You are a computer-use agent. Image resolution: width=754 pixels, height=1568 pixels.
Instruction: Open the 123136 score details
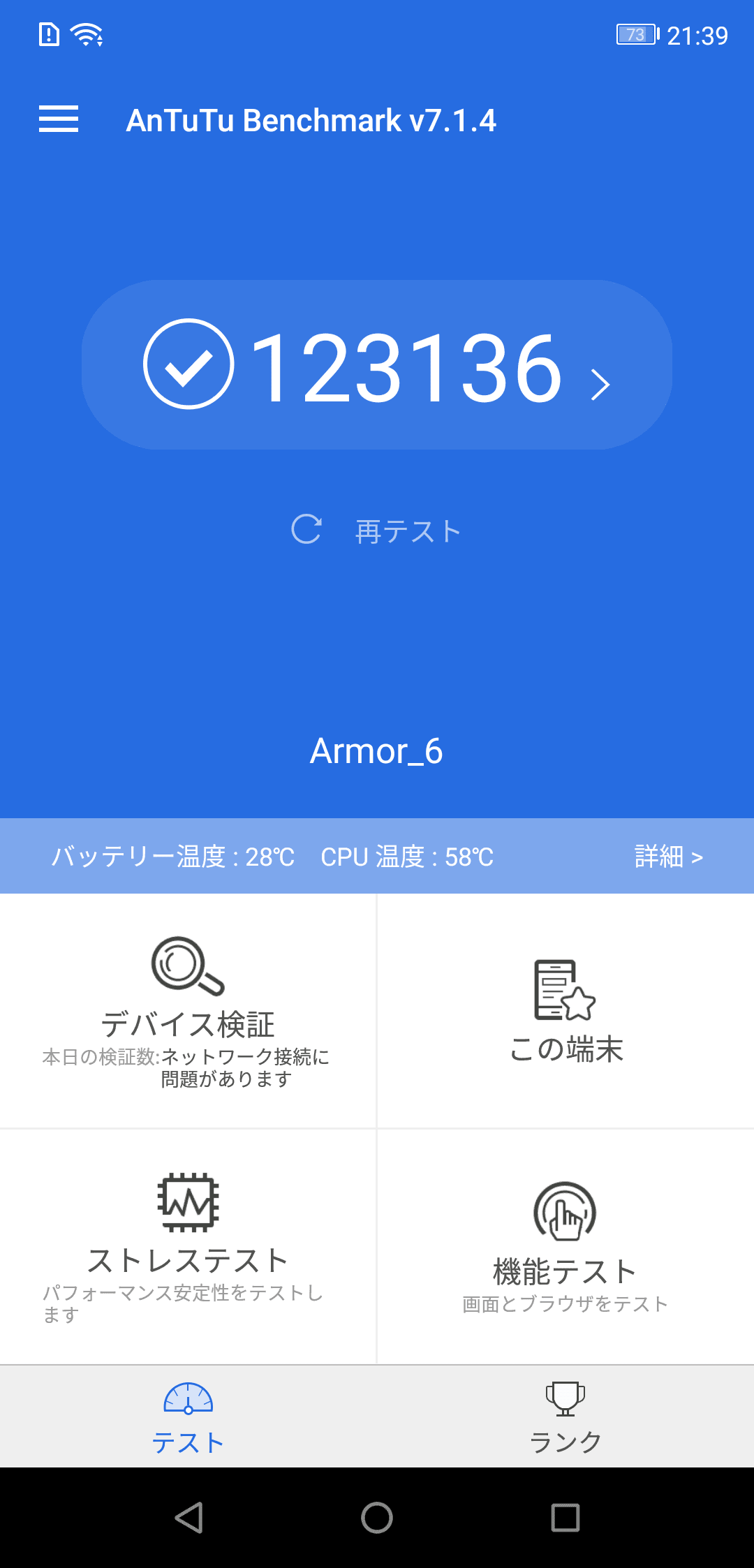[377, 365]
